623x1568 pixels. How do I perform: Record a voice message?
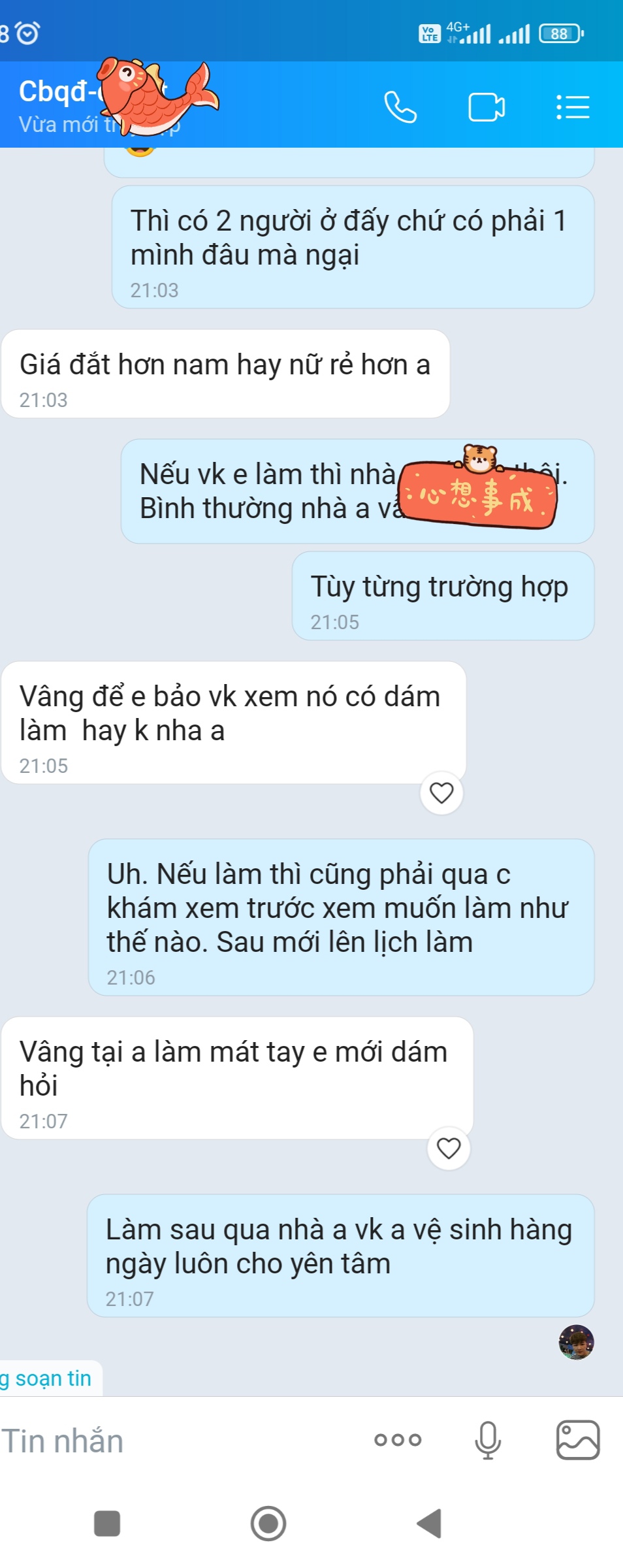tap(487, 1439)
